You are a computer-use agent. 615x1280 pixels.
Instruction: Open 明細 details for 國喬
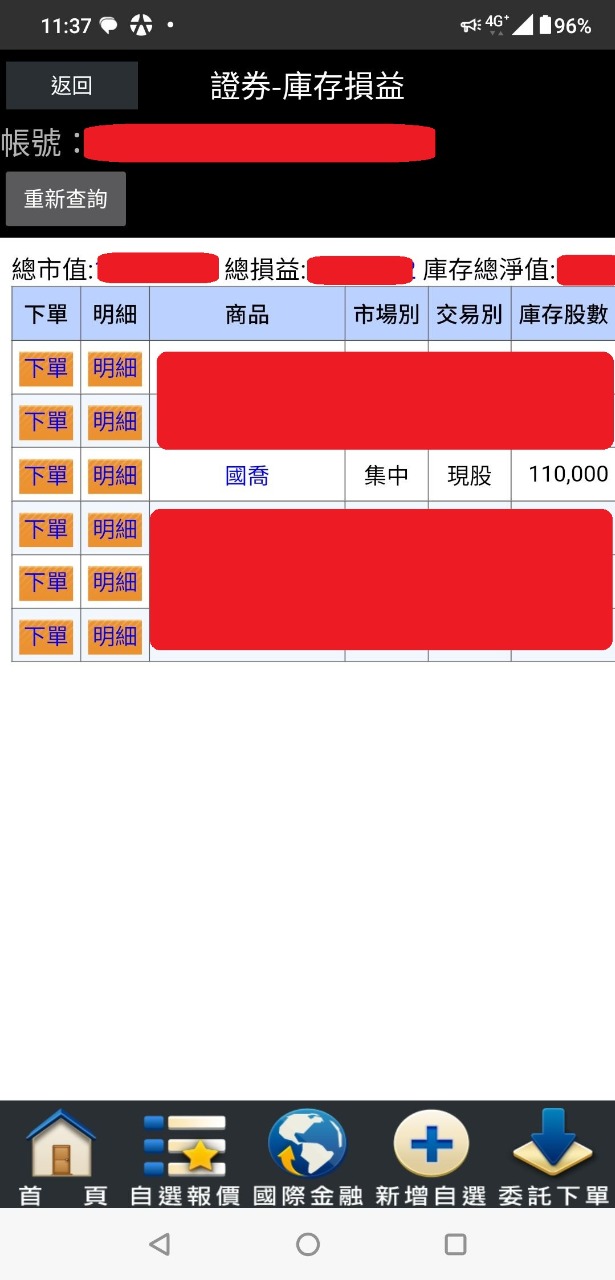tap(115, 475)
